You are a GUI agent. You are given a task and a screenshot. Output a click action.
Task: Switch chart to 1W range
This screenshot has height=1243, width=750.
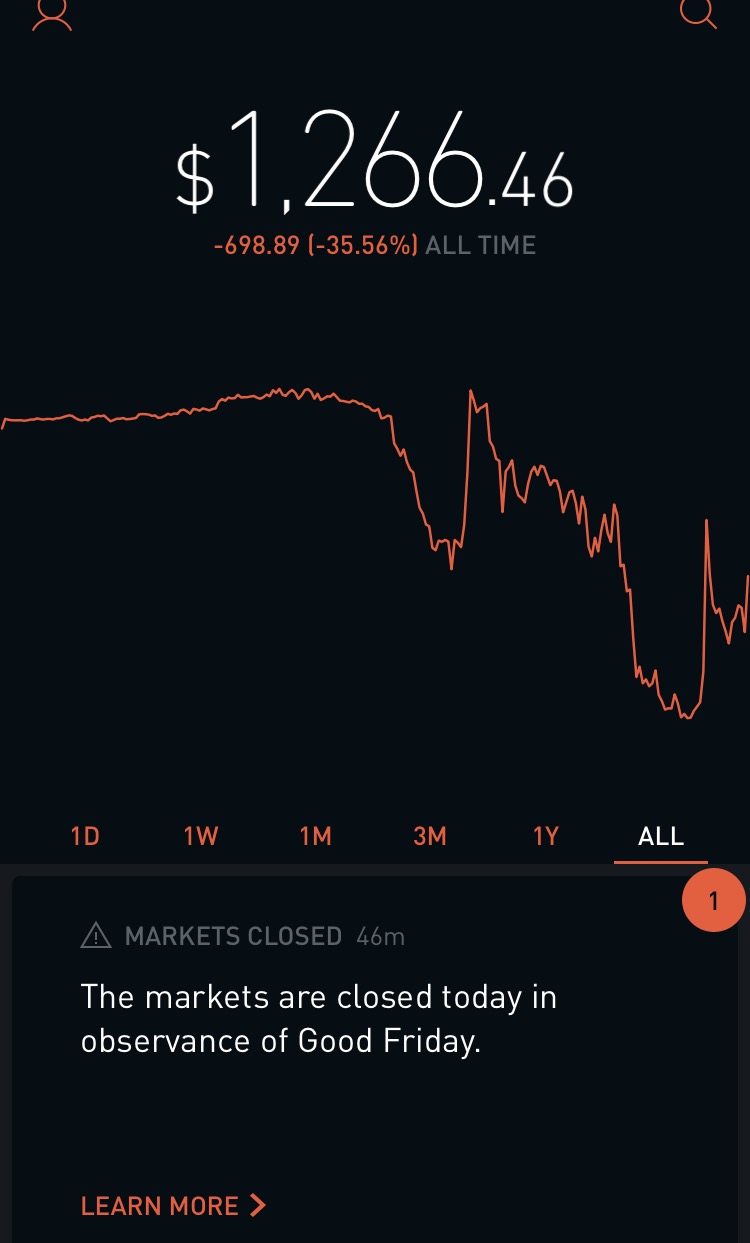tap(201, 836)
